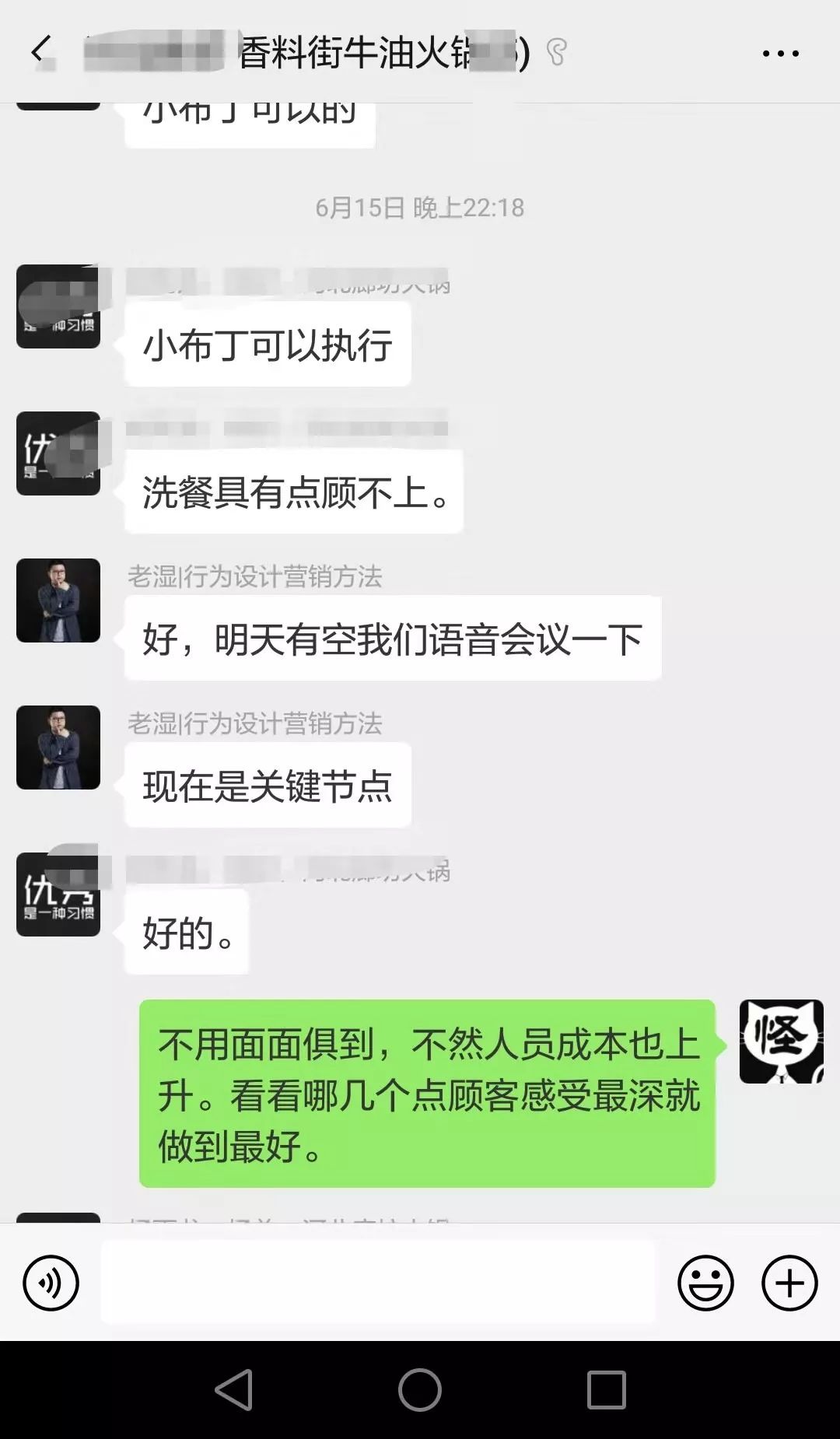Go back from the group chat
The height and width of the screenshot is (1439, 840).
click(x=40, y=51)
